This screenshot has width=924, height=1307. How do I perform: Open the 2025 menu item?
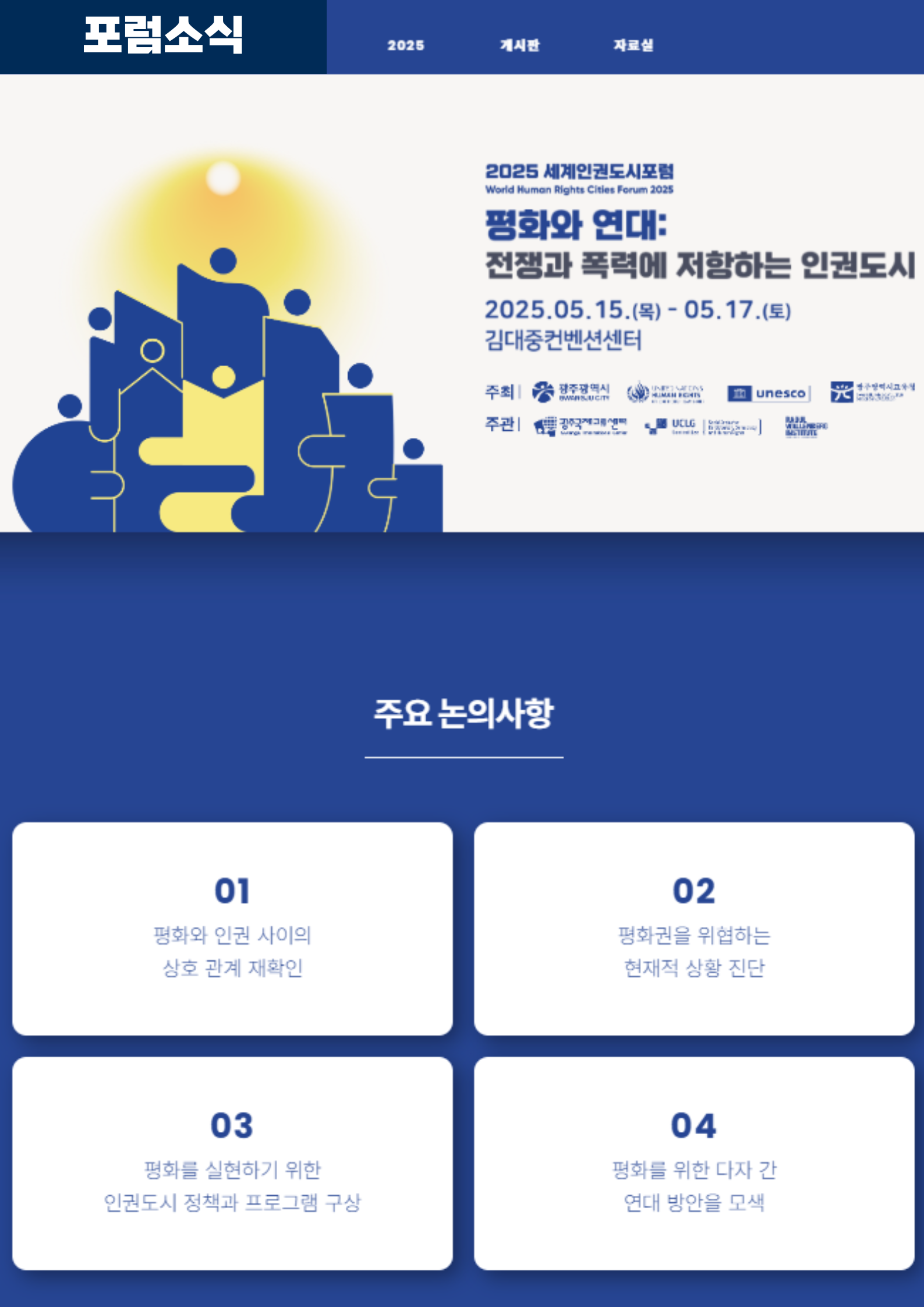pyautogui.click(x=406, y=45)
